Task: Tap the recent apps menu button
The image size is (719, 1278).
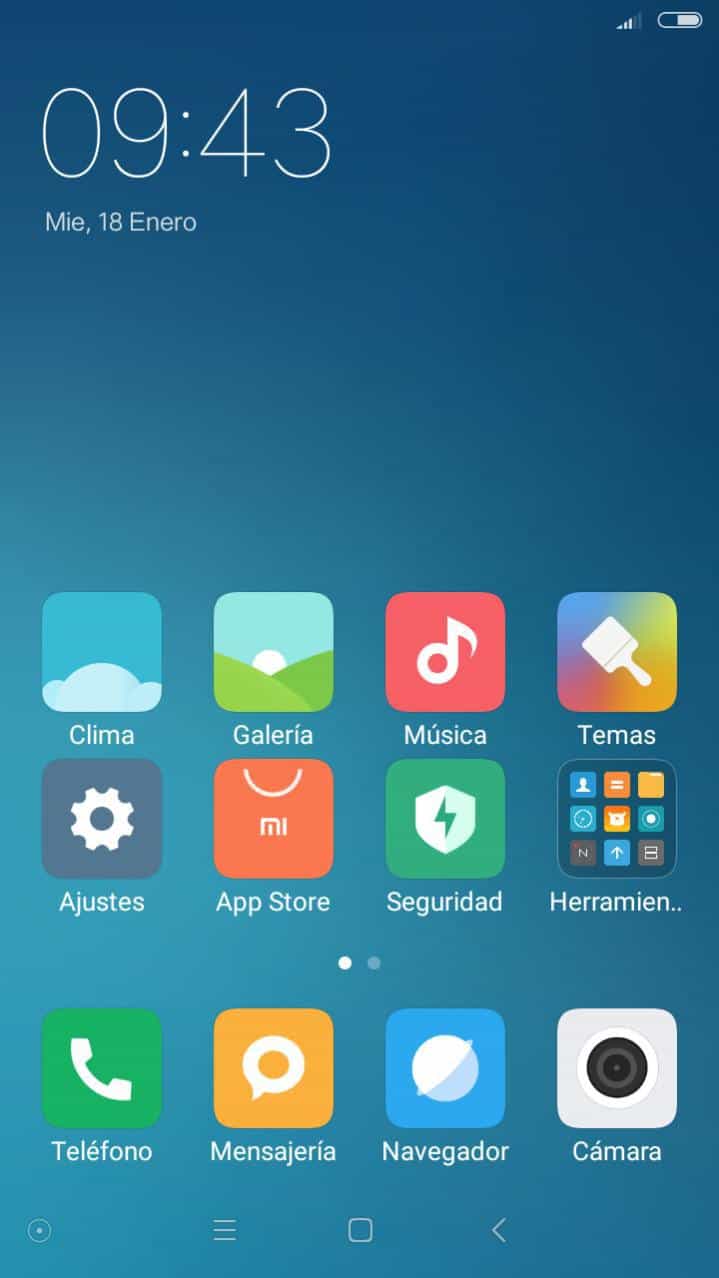Action: (x=225, y=1230)
